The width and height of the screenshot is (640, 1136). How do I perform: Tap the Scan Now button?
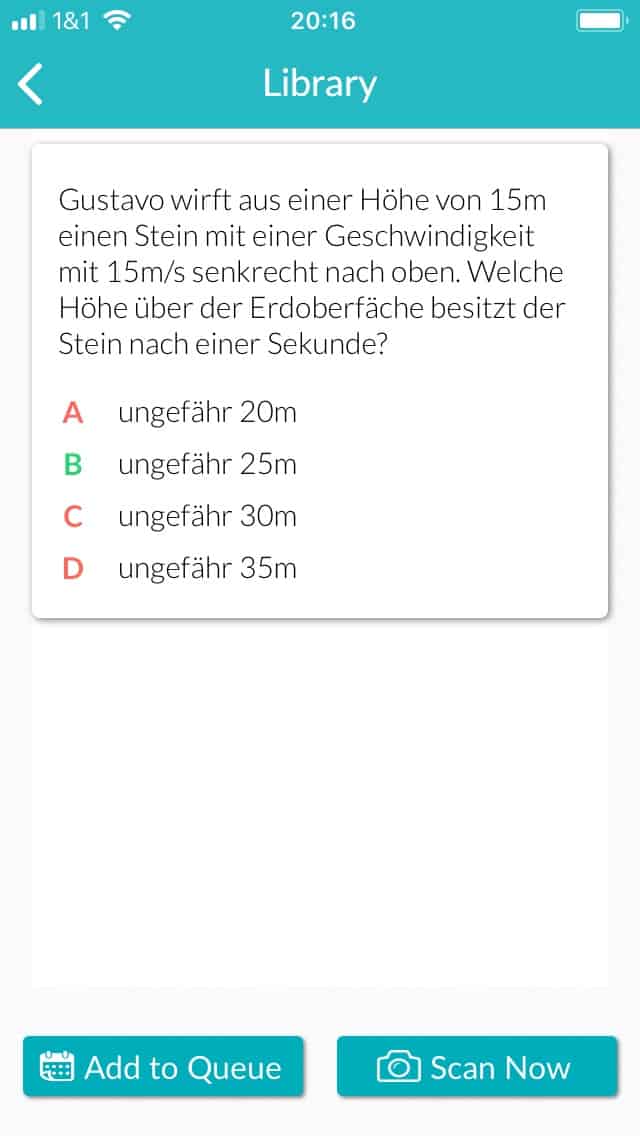pyautogui.click(x=477, y=1067)
